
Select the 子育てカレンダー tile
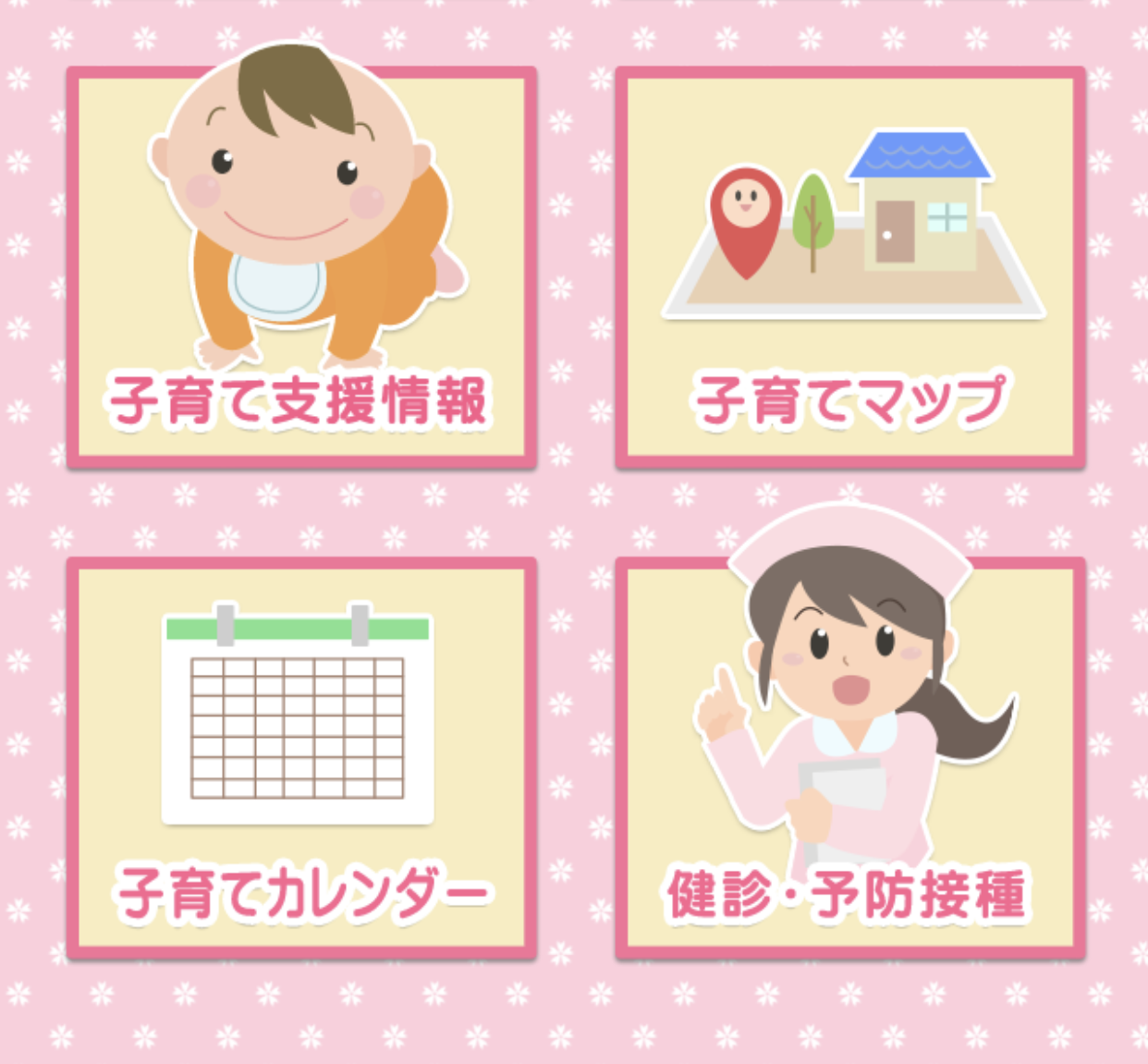point(301,758)
